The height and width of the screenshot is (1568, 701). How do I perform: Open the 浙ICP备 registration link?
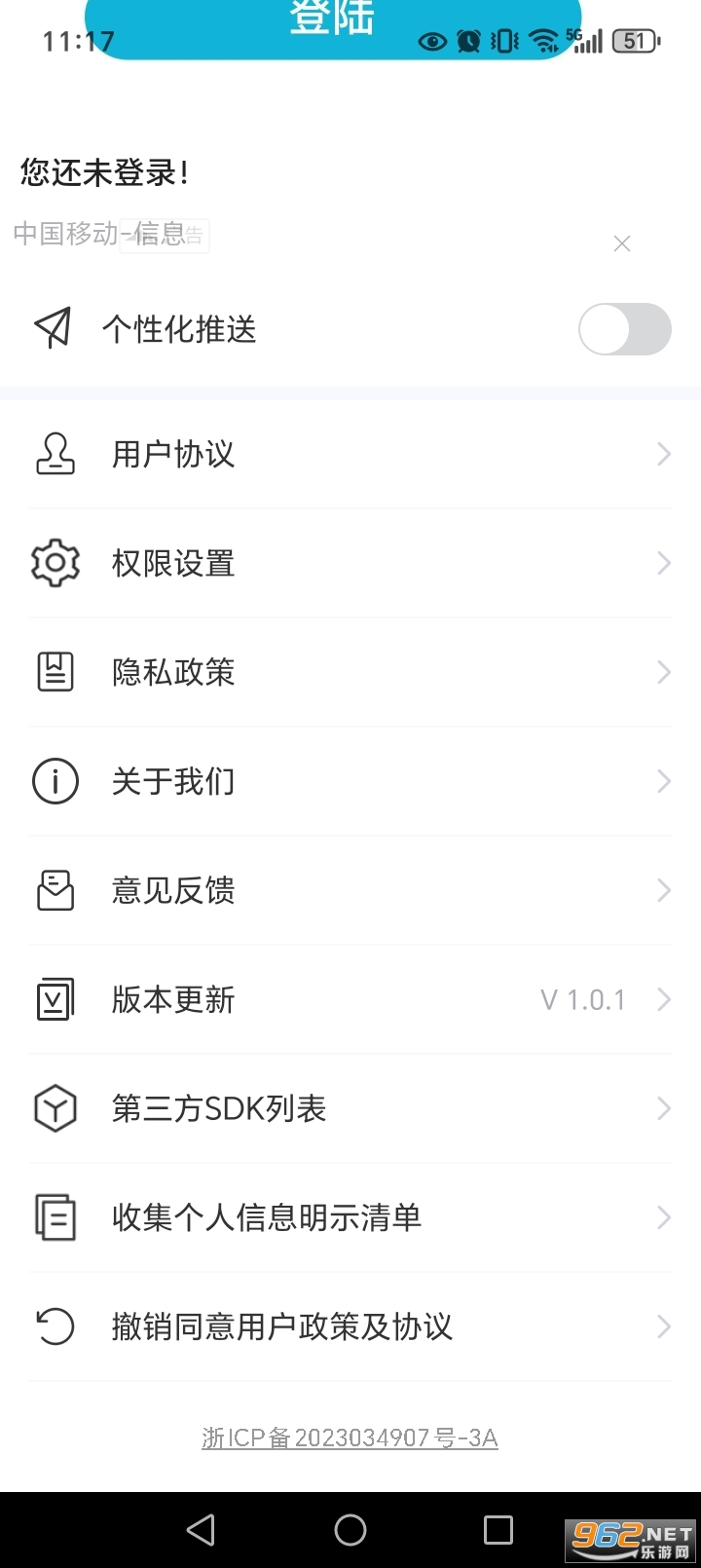coord(350,1437)
